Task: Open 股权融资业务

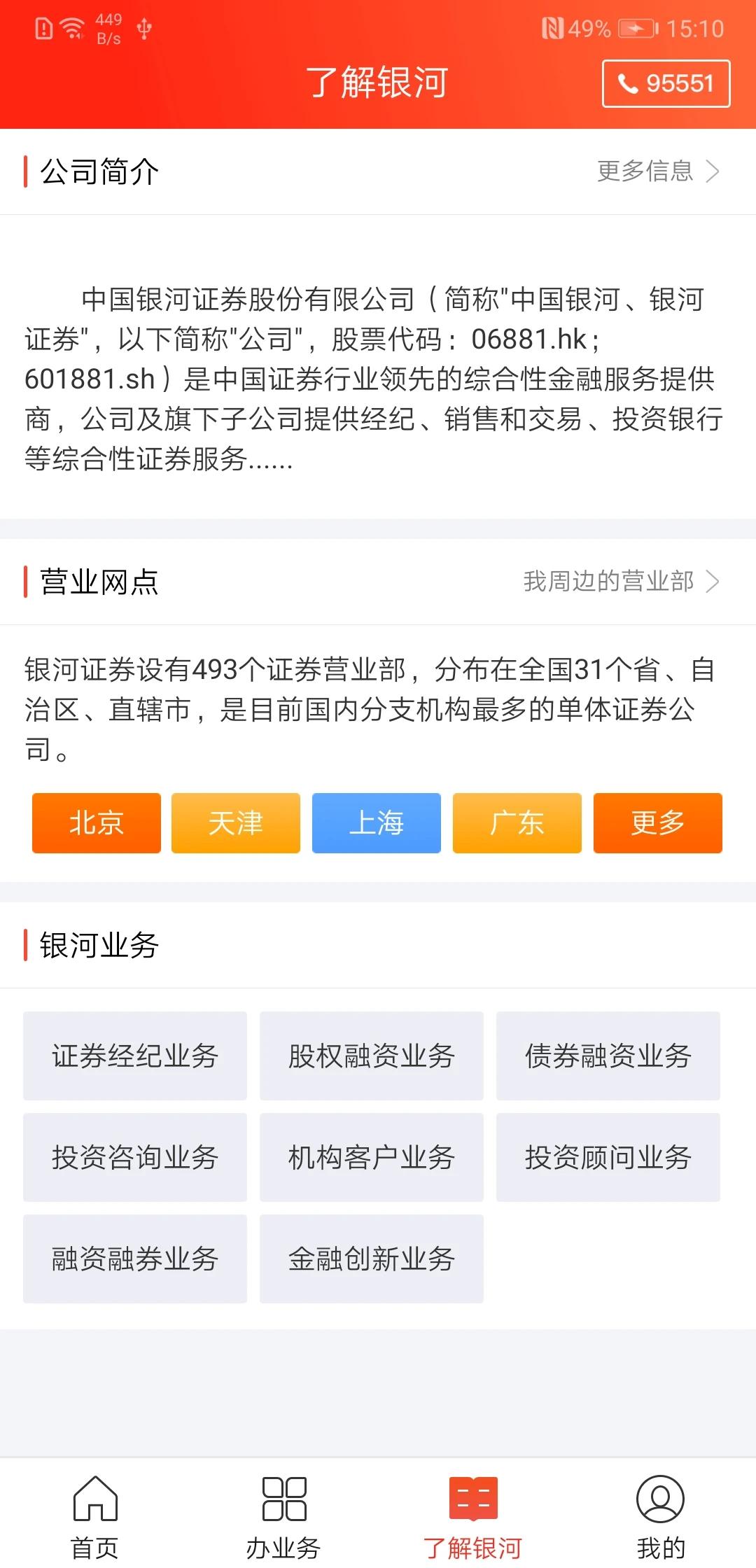Action: click(372, 1056)
